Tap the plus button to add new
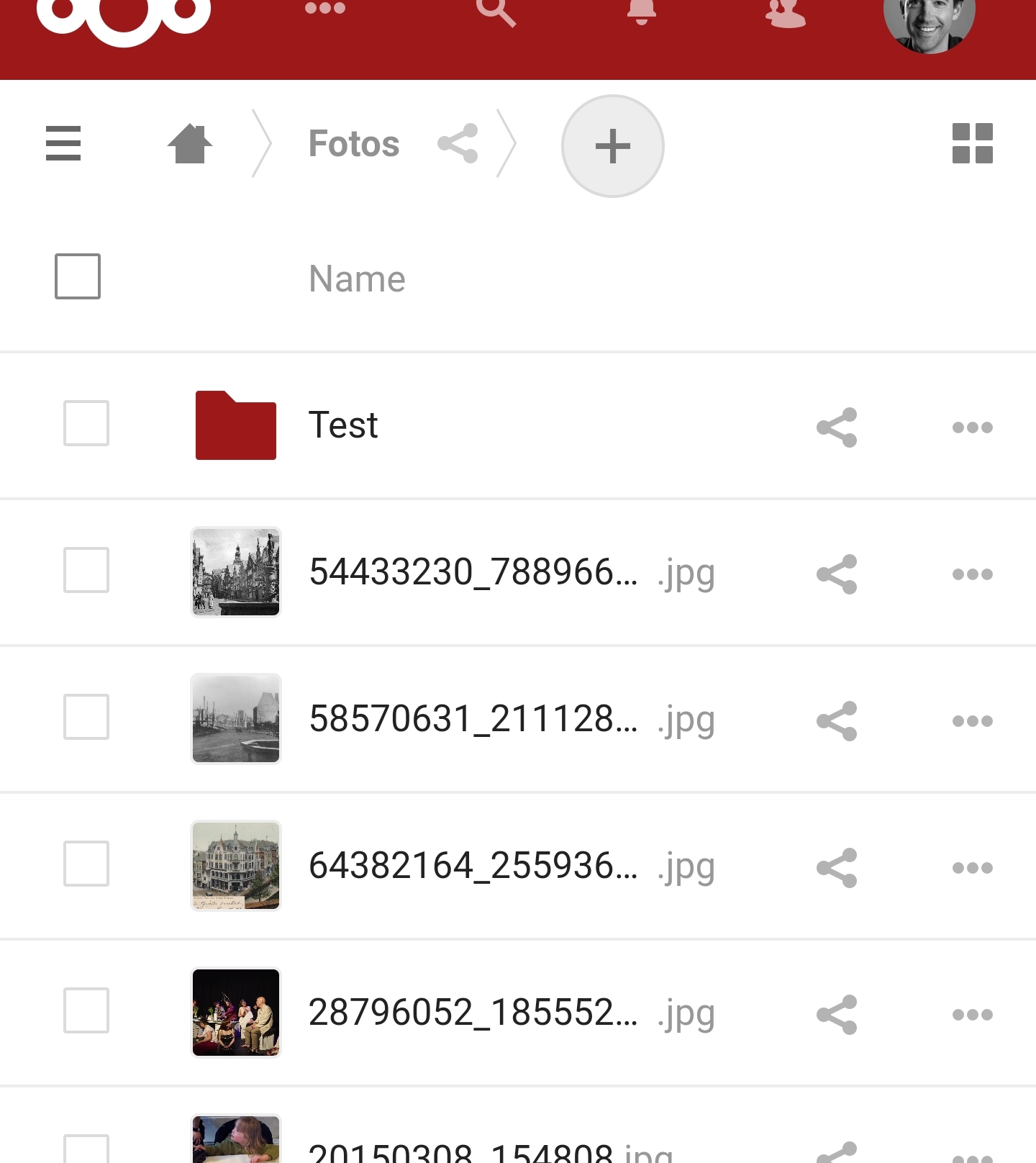 pyautogui.click(x=612, y=146)
